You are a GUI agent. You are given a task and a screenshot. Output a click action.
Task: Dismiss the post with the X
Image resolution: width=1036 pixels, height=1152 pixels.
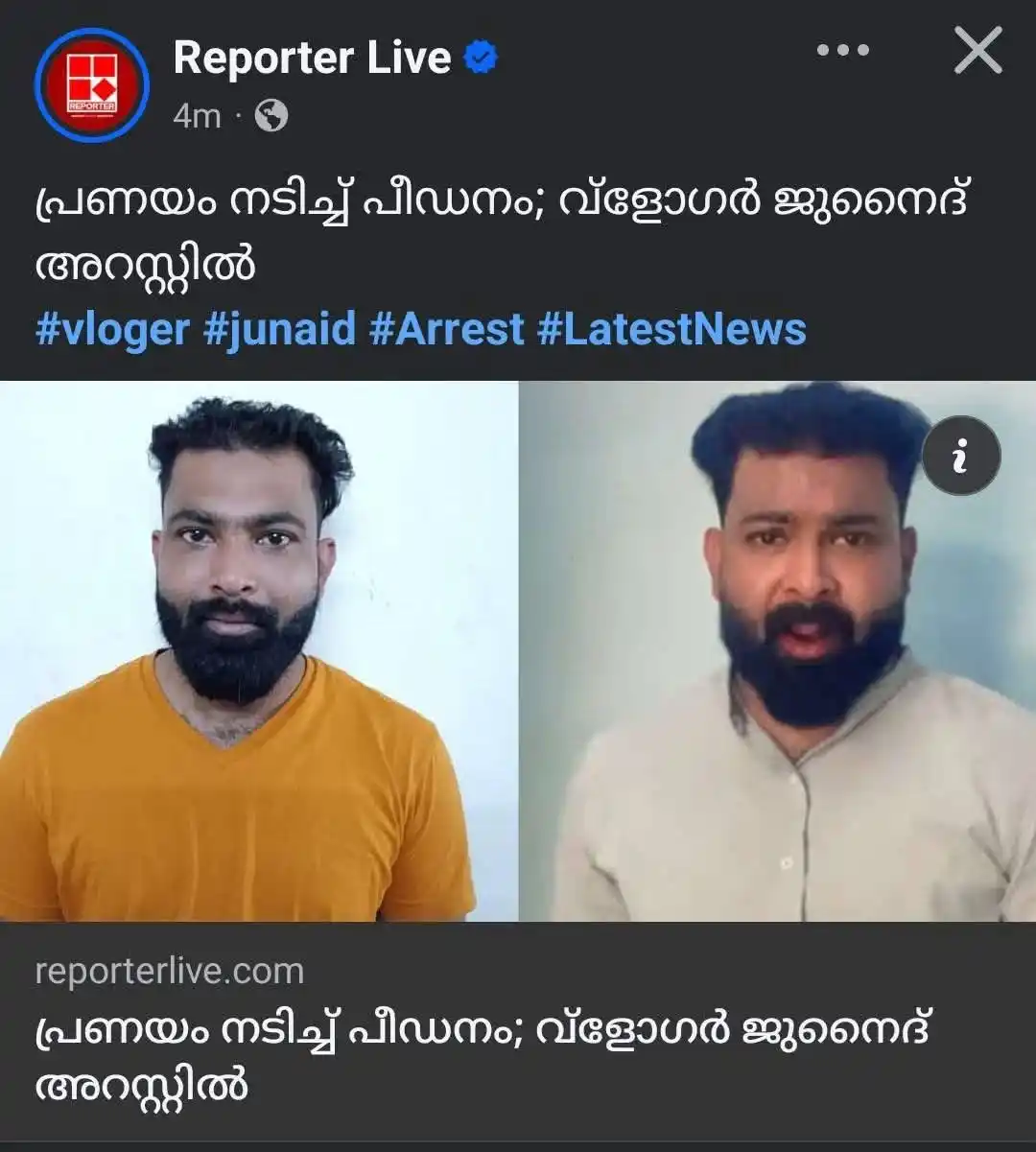coord(977,51)
